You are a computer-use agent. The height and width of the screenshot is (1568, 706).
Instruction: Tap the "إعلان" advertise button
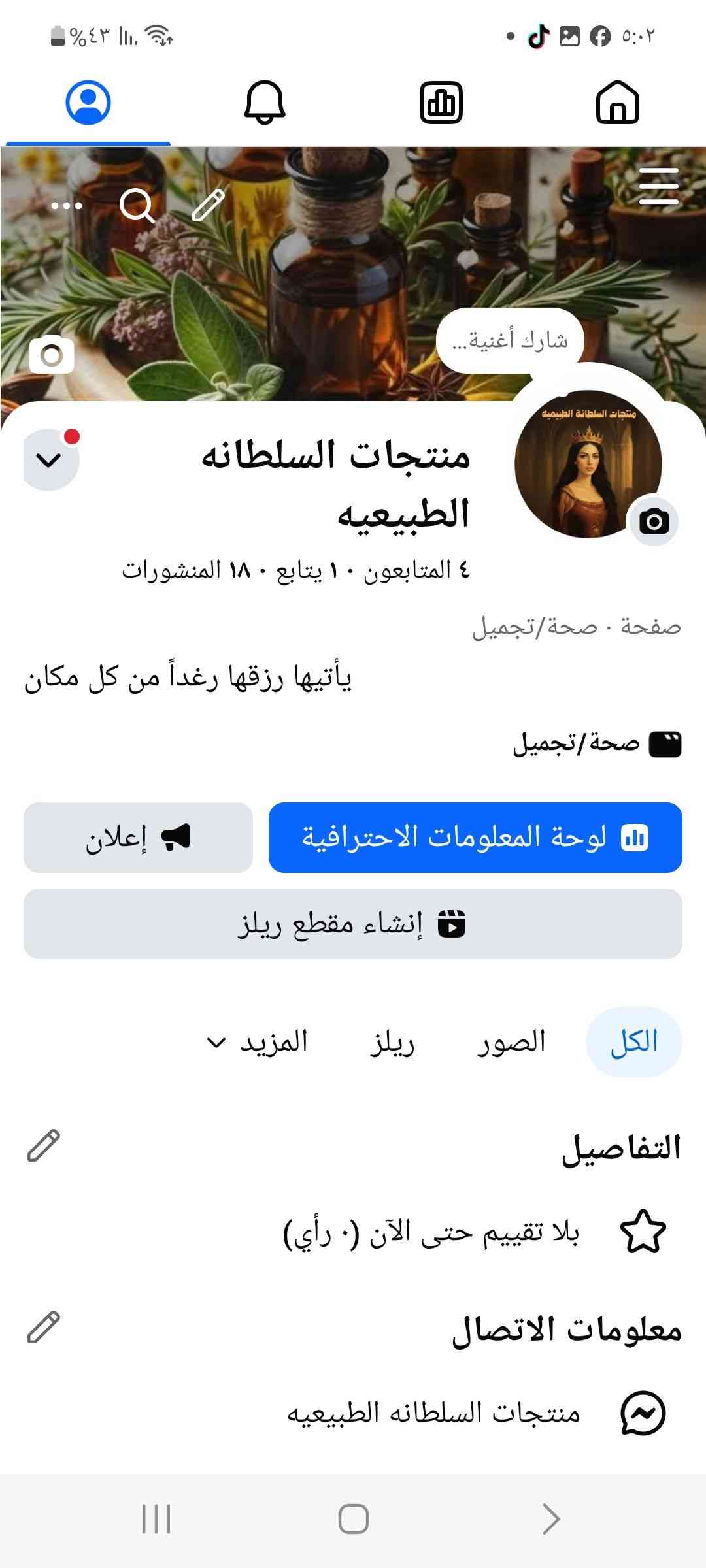click(x=138, y=838)
